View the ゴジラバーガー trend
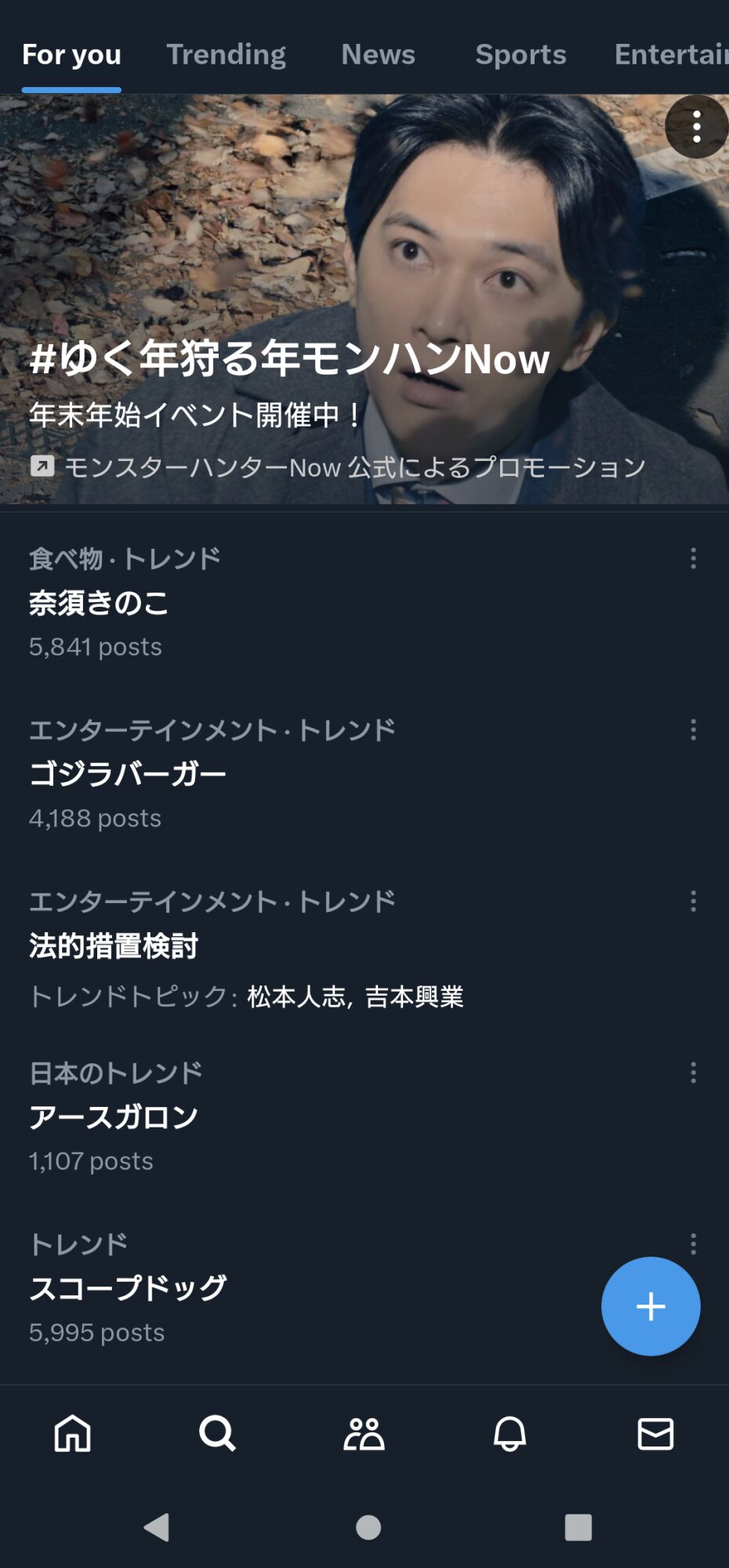Image resolution: width=729 pixels, height=1568 pixels. click(128, 775)
